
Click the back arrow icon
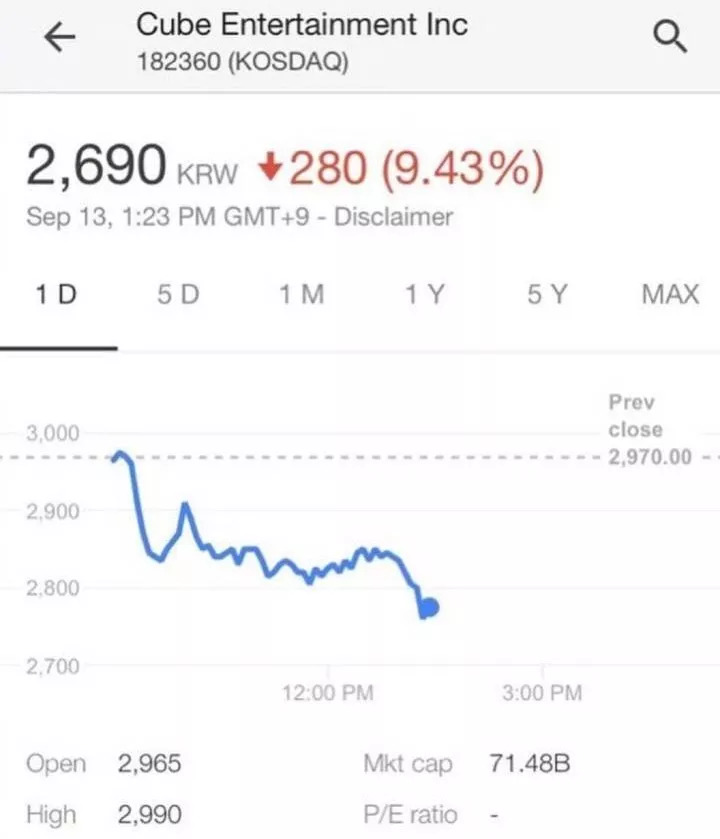point(60,37)
